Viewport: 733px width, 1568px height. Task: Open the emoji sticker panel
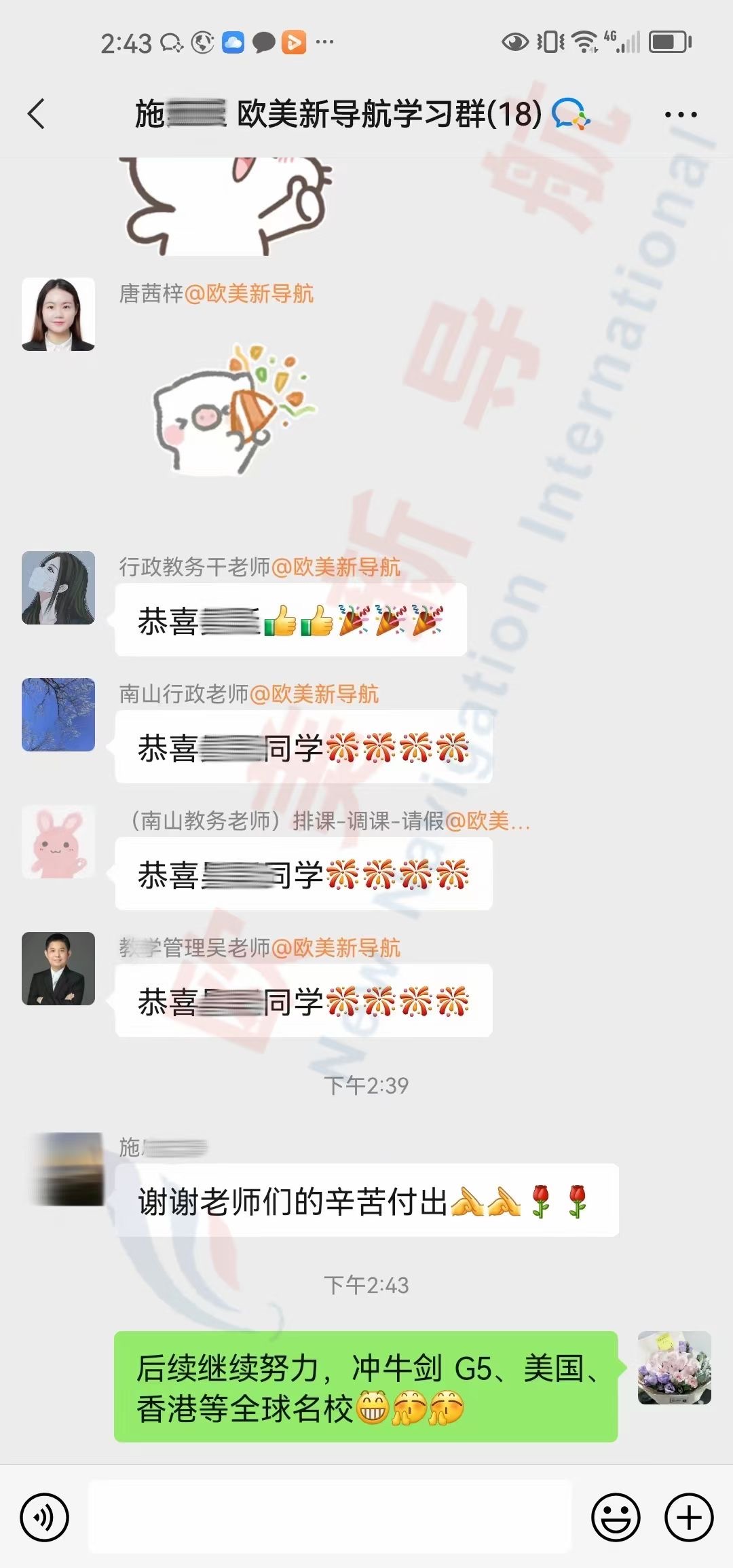(x=616, y=1517)
